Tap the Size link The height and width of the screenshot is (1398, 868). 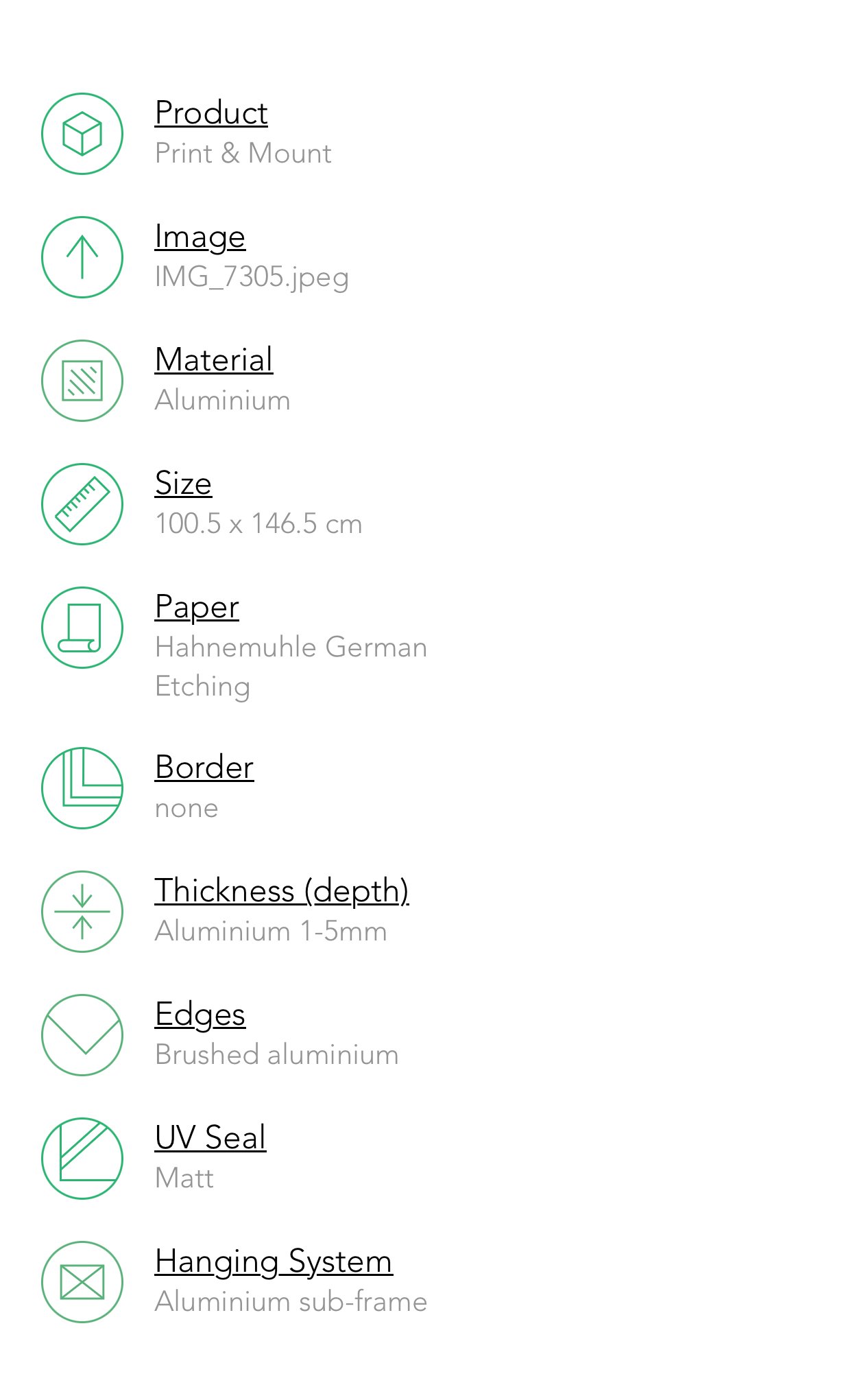click(x=183, y=484)
